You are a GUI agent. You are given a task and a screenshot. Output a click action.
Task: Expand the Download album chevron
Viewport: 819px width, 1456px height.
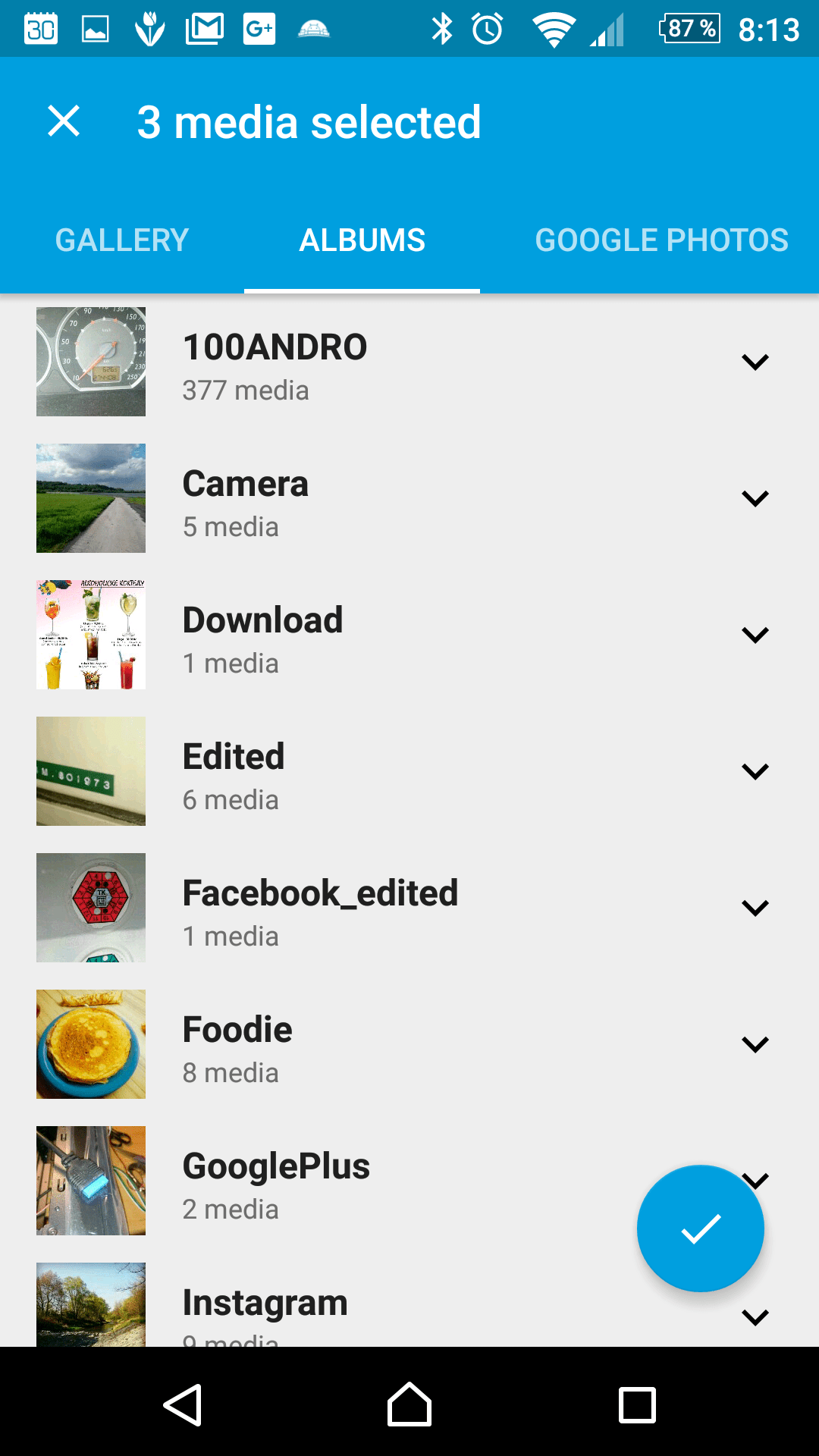click(x=755, y=635)
